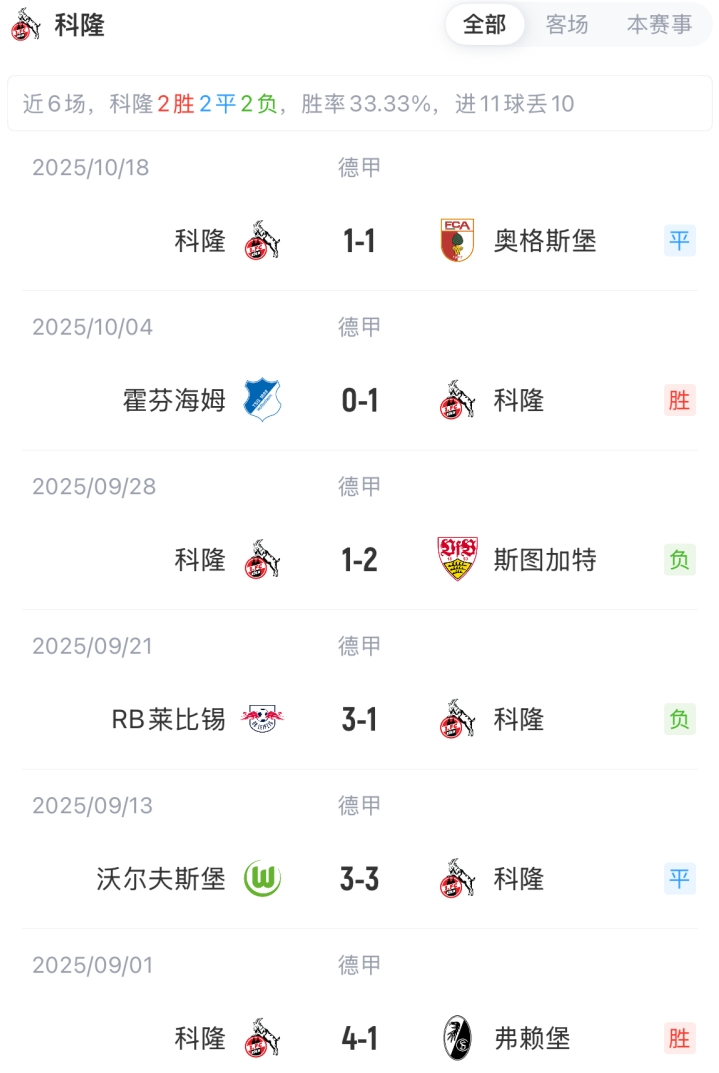This screenshot has width=719, height=1073.
Task: Open the RB莱比锡 vs 科隆 3-1 match
Action: click(x=359, y=719)
